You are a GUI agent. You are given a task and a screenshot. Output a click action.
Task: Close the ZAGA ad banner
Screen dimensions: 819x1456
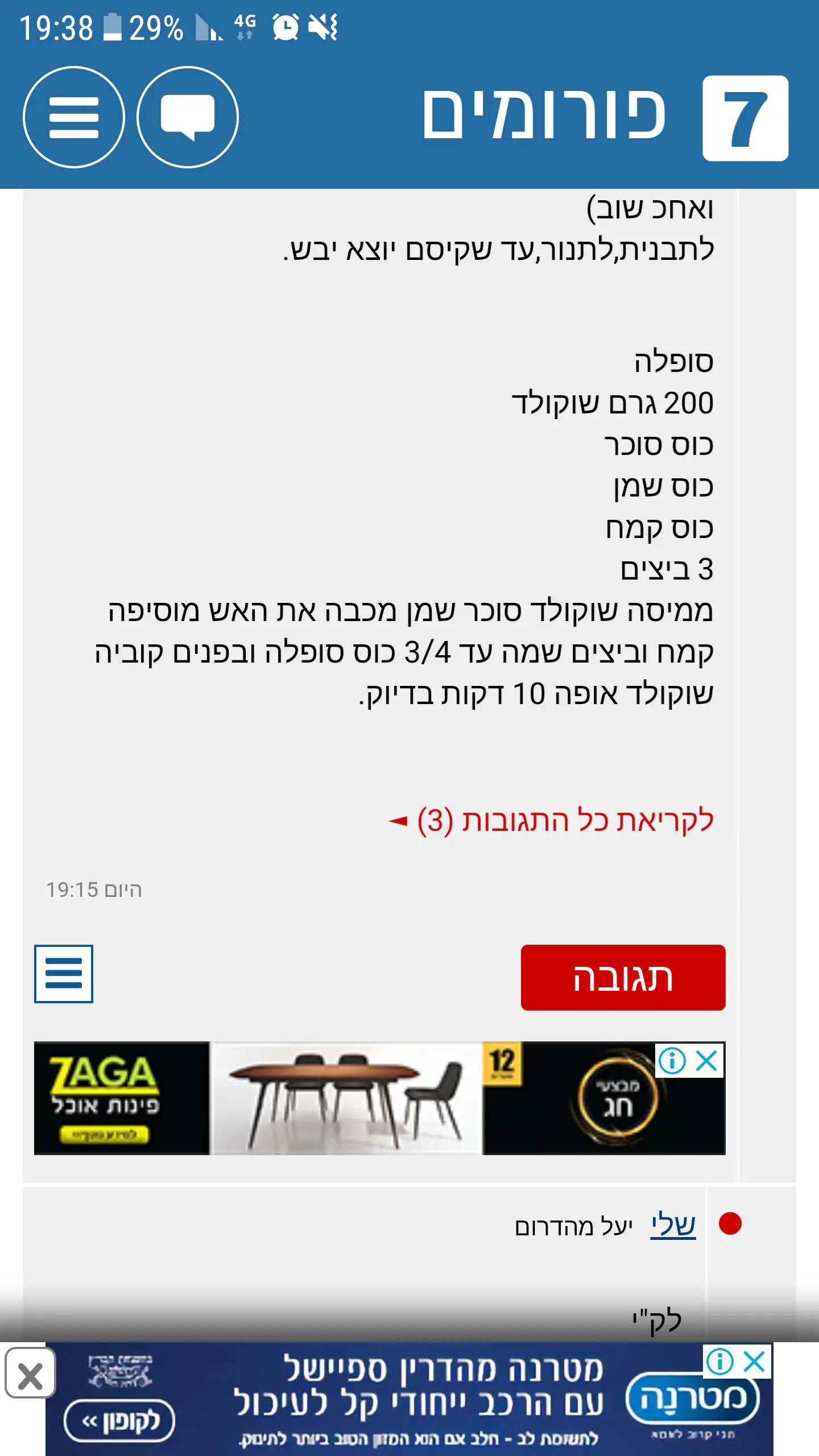click(x=707, y=1061)
